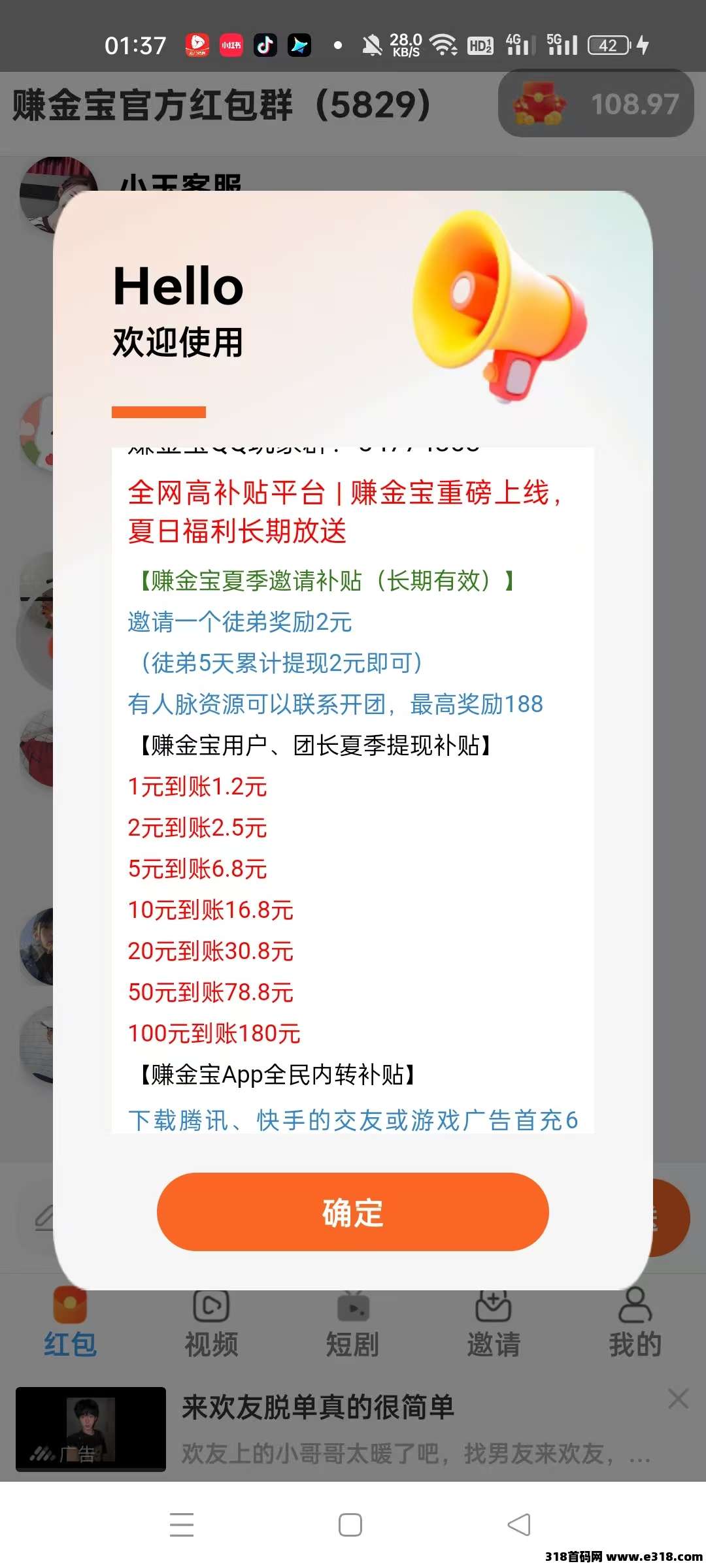Switch to the 视频 tab
Image resolution: width=706 pixels, height=1568 pixels.
211,1322
